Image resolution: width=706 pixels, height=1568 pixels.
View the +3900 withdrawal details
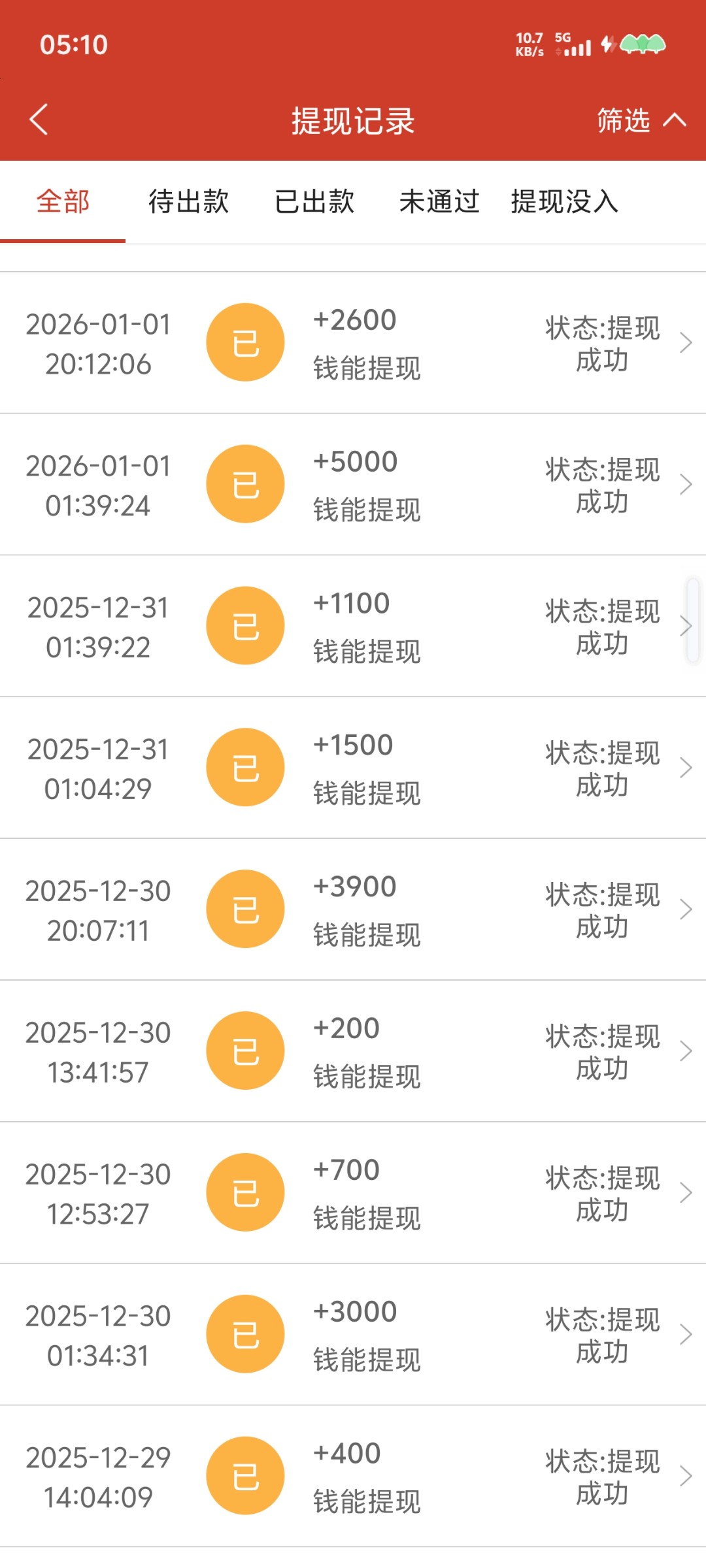coord(353,909)
